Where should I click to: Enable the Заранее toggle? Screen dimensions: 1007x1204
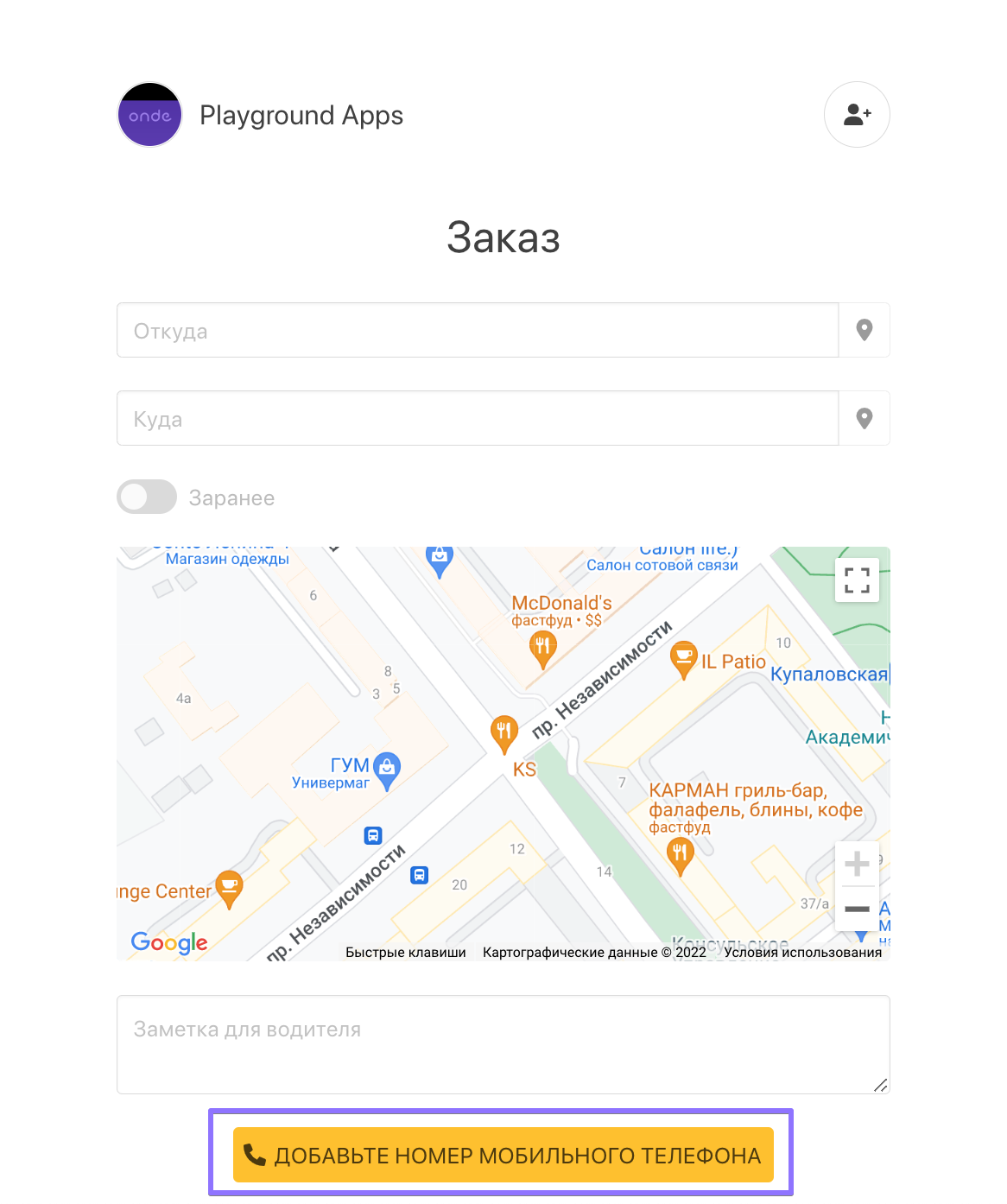click(147, 497)
